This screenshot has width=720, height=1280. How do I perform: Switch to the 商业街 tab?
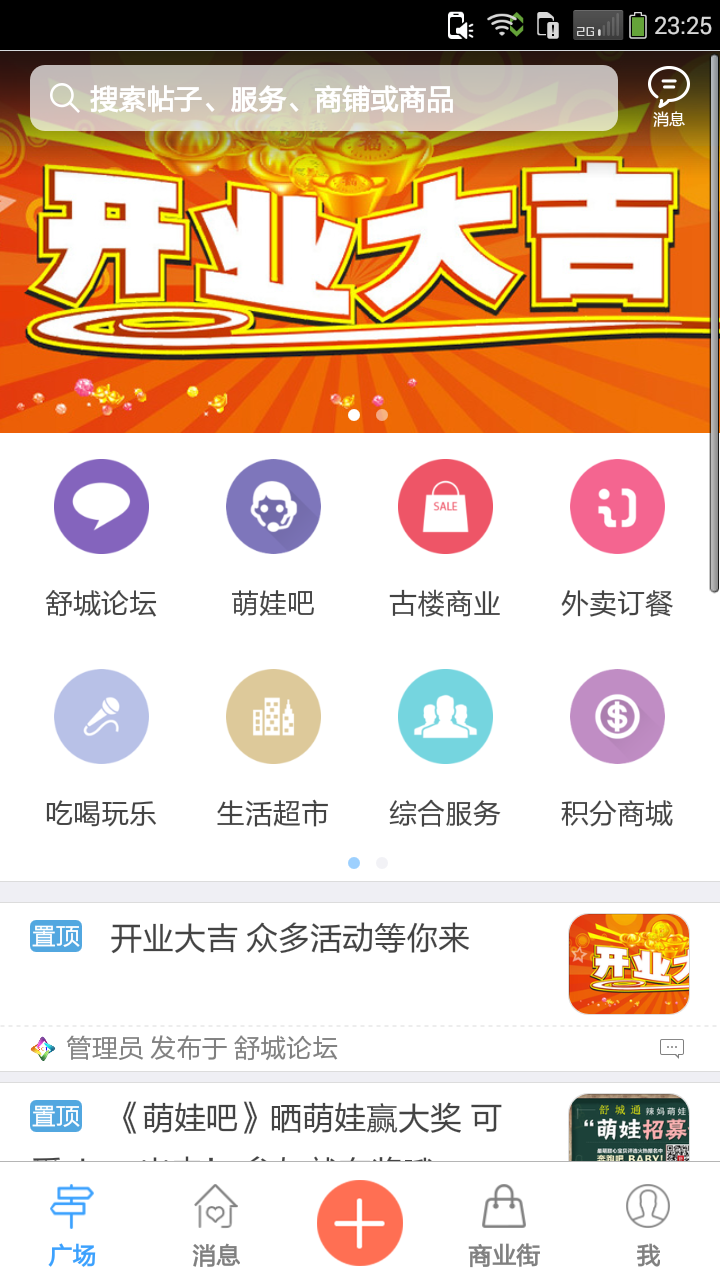tap(504, 1224)
